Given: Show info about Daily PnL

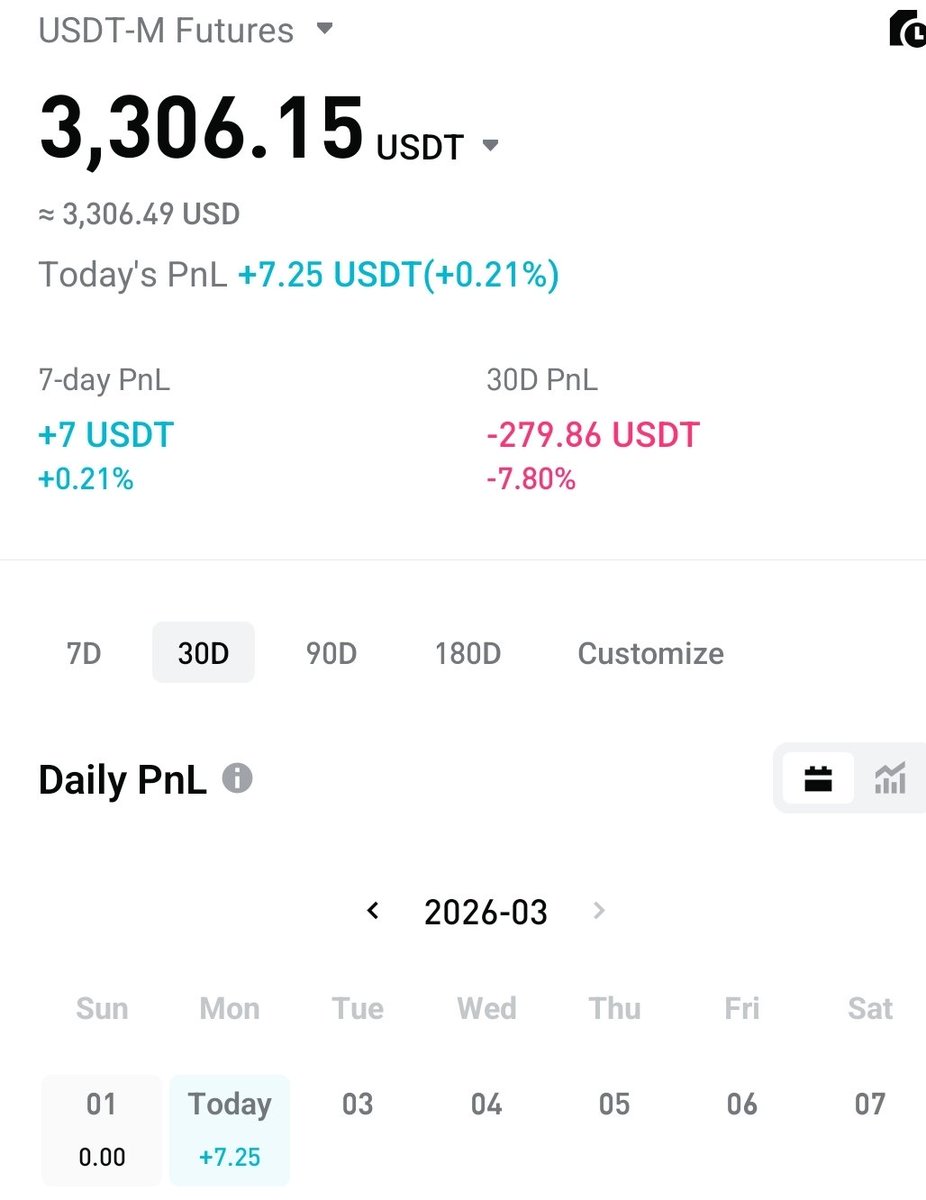Looking at the screenshot, I should 237,778.
